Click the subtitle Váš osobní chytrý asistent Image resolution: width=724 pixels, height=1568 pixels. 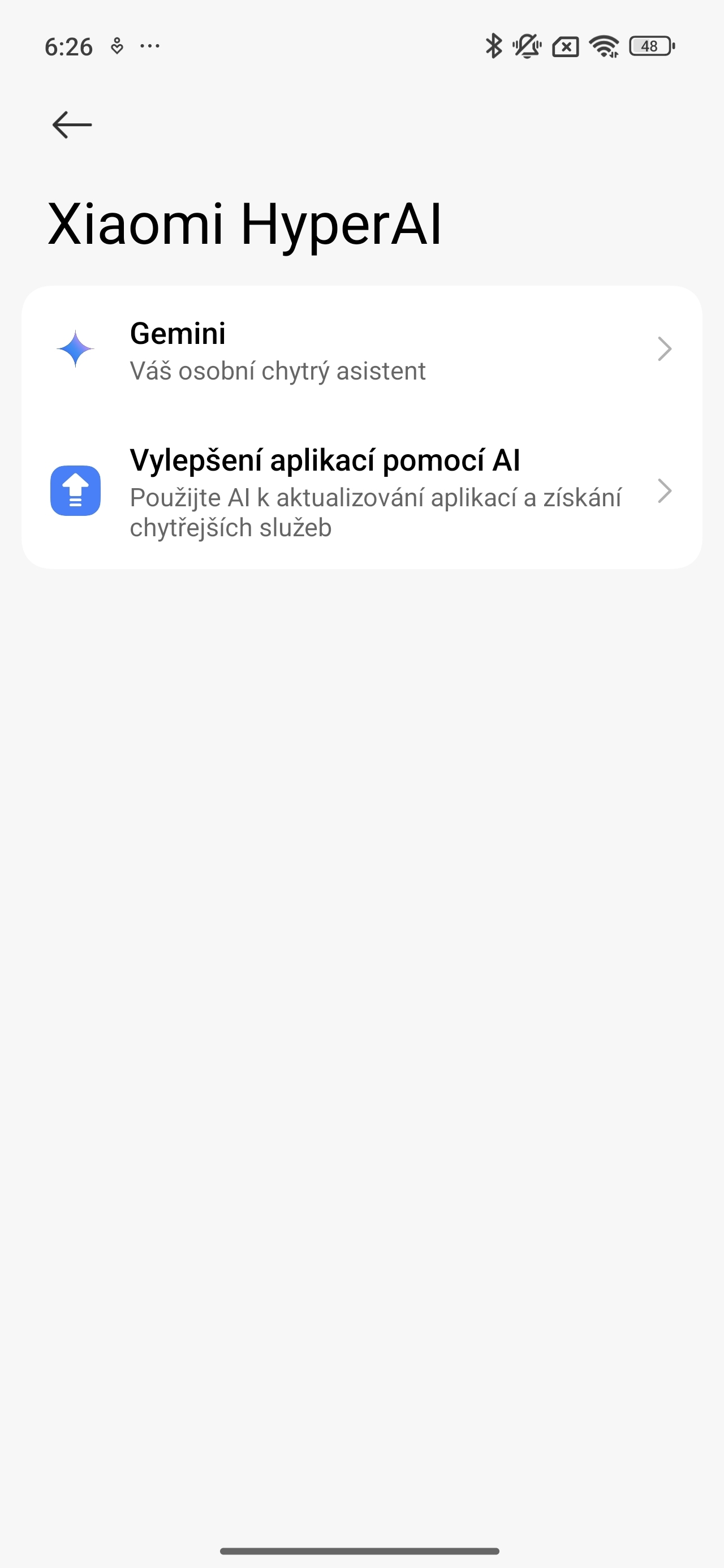[x=278, y=371]
